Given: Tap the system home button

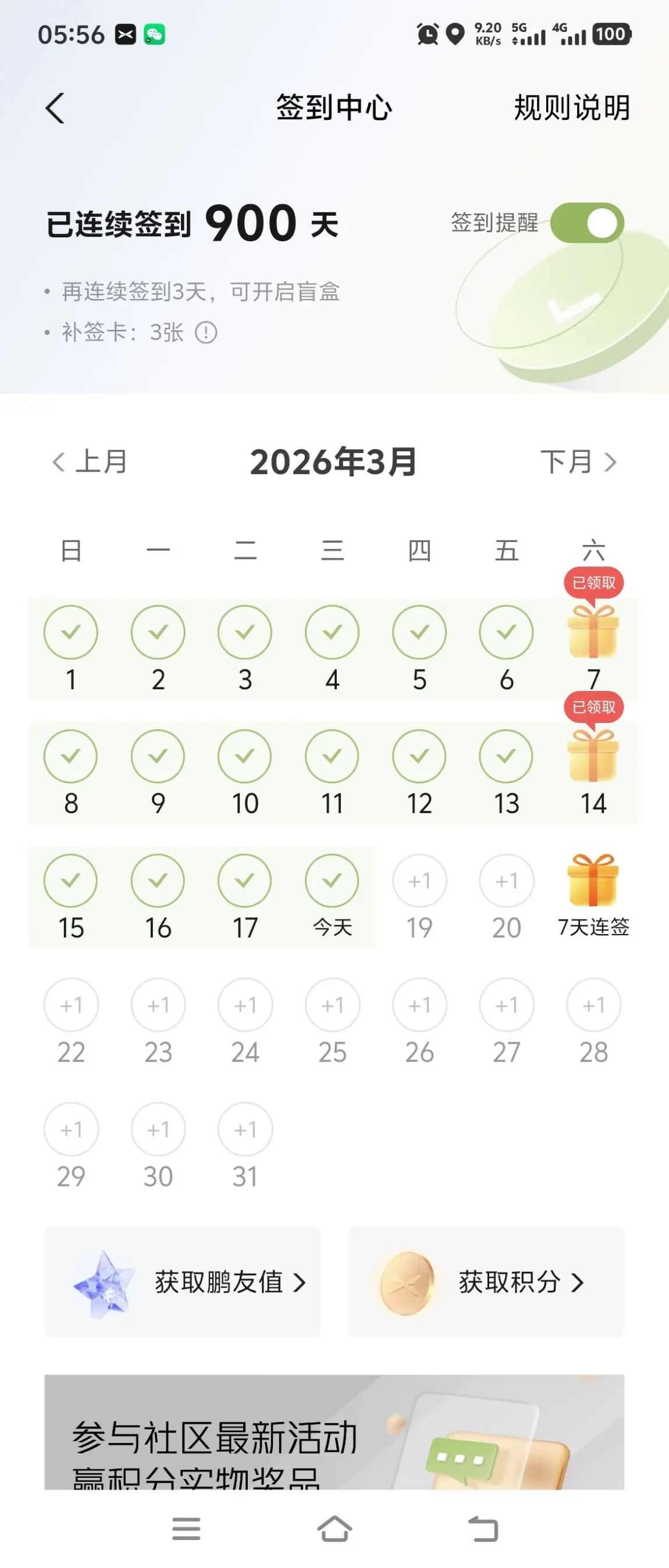Looking at the screenshot, I should point(334,1528).
